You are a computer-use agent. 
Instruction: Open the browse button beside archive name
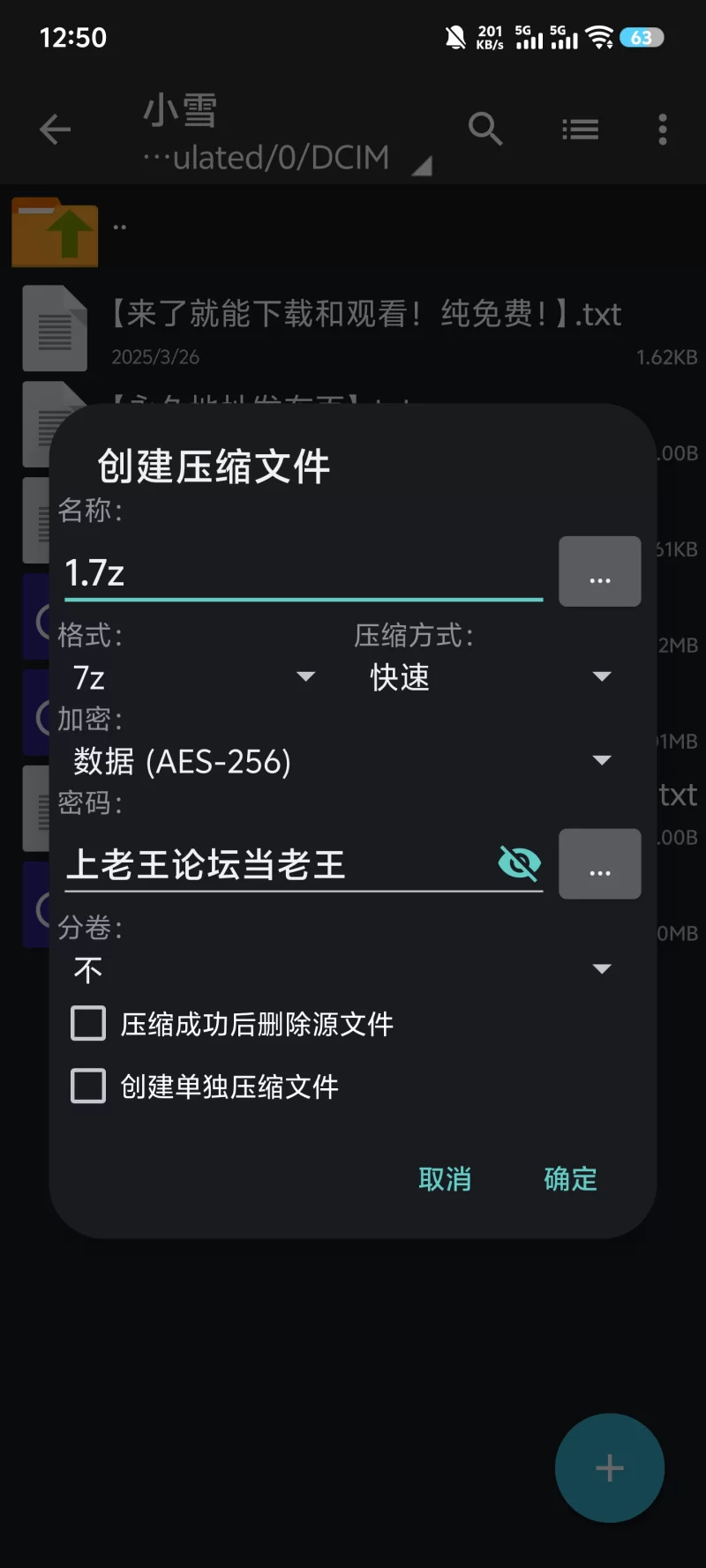tap(600, 571)
